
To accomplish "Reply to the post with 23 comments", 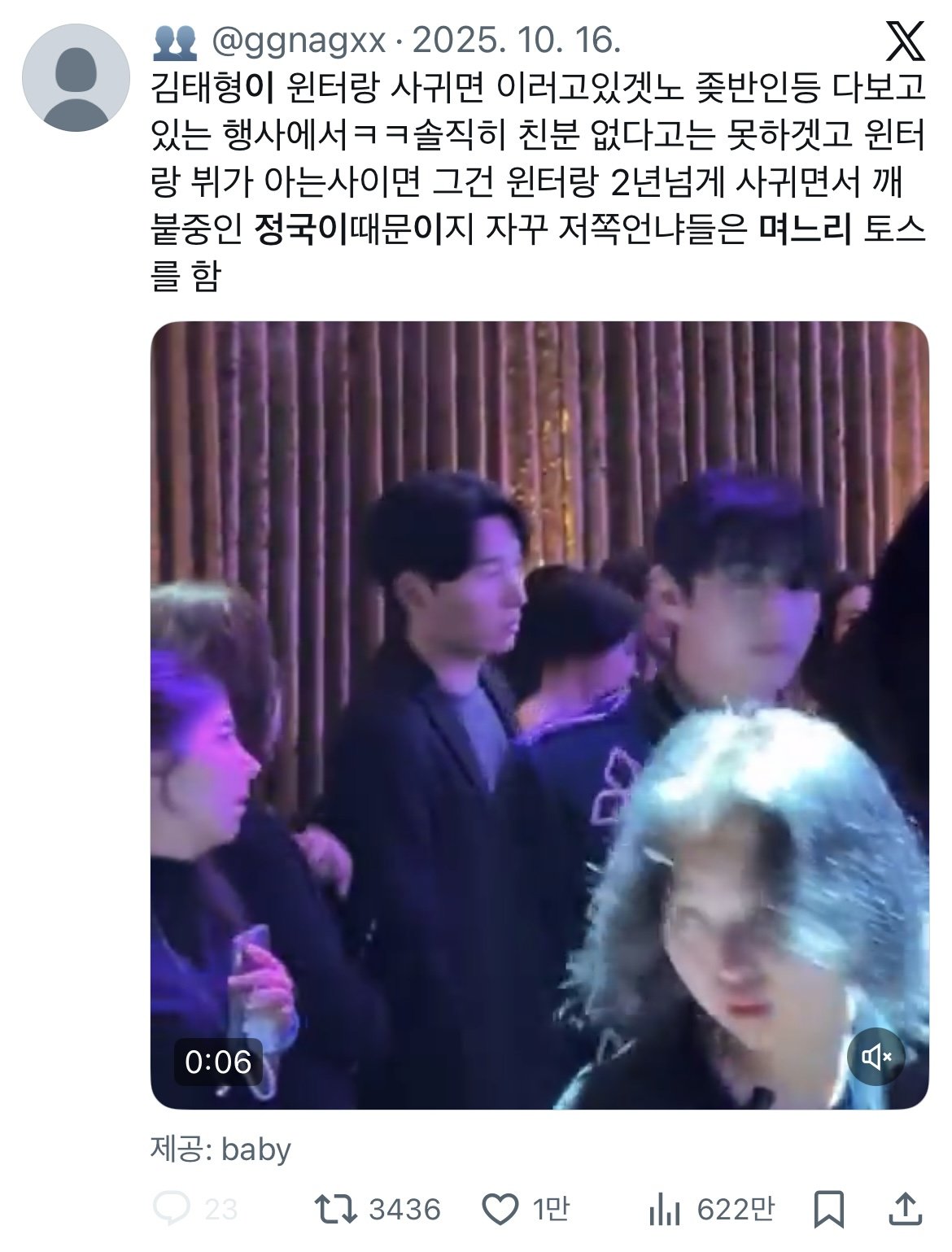I will tap(172, 1209).
